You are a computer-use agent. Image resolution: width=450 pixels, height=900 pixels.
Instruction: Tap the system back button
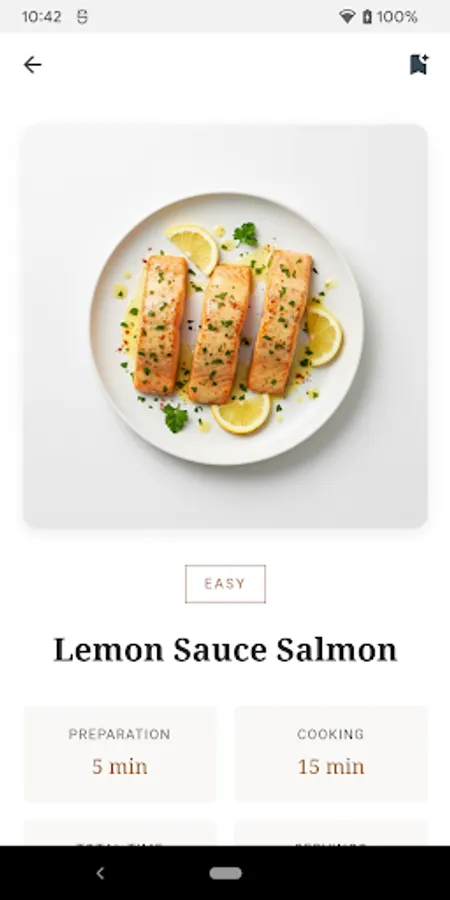pyautogui.click(x=100, y=873)
